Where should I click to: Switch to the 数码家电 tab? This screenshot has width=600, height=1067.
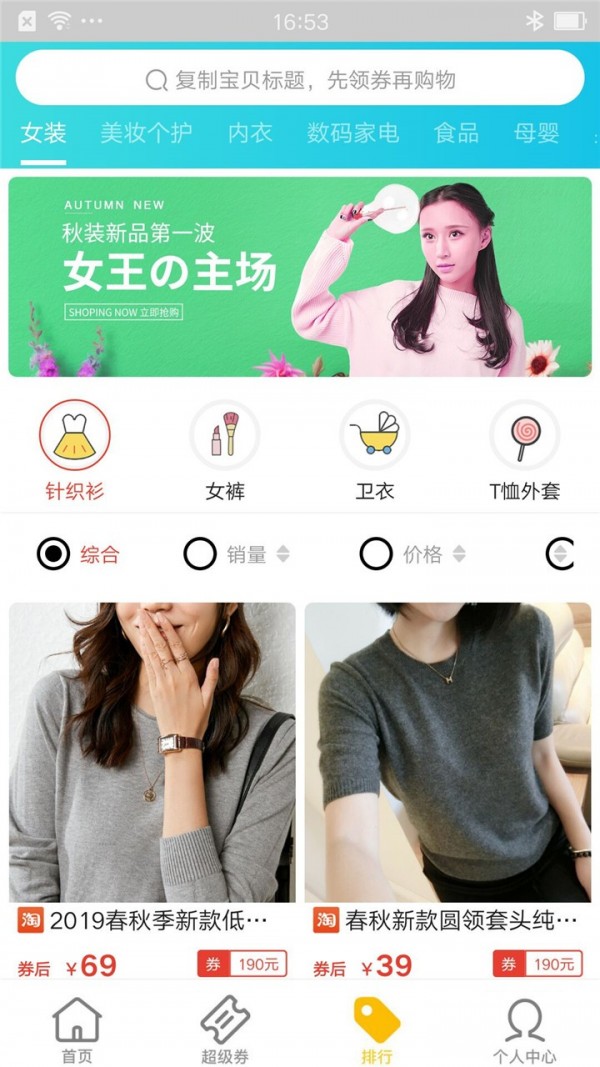click(352, 133)
